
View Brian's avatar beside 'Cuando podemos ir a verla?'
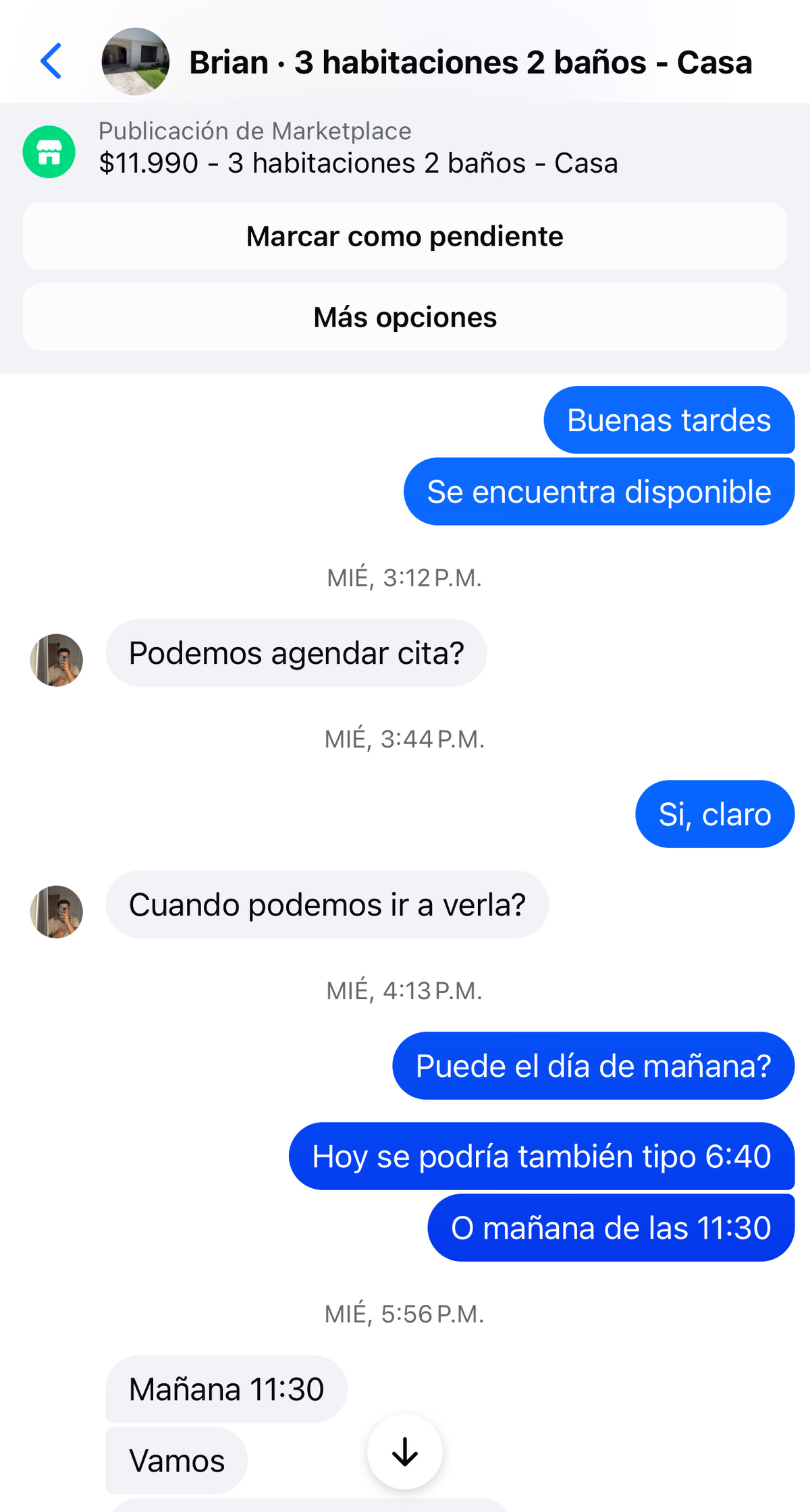point(57,912)
